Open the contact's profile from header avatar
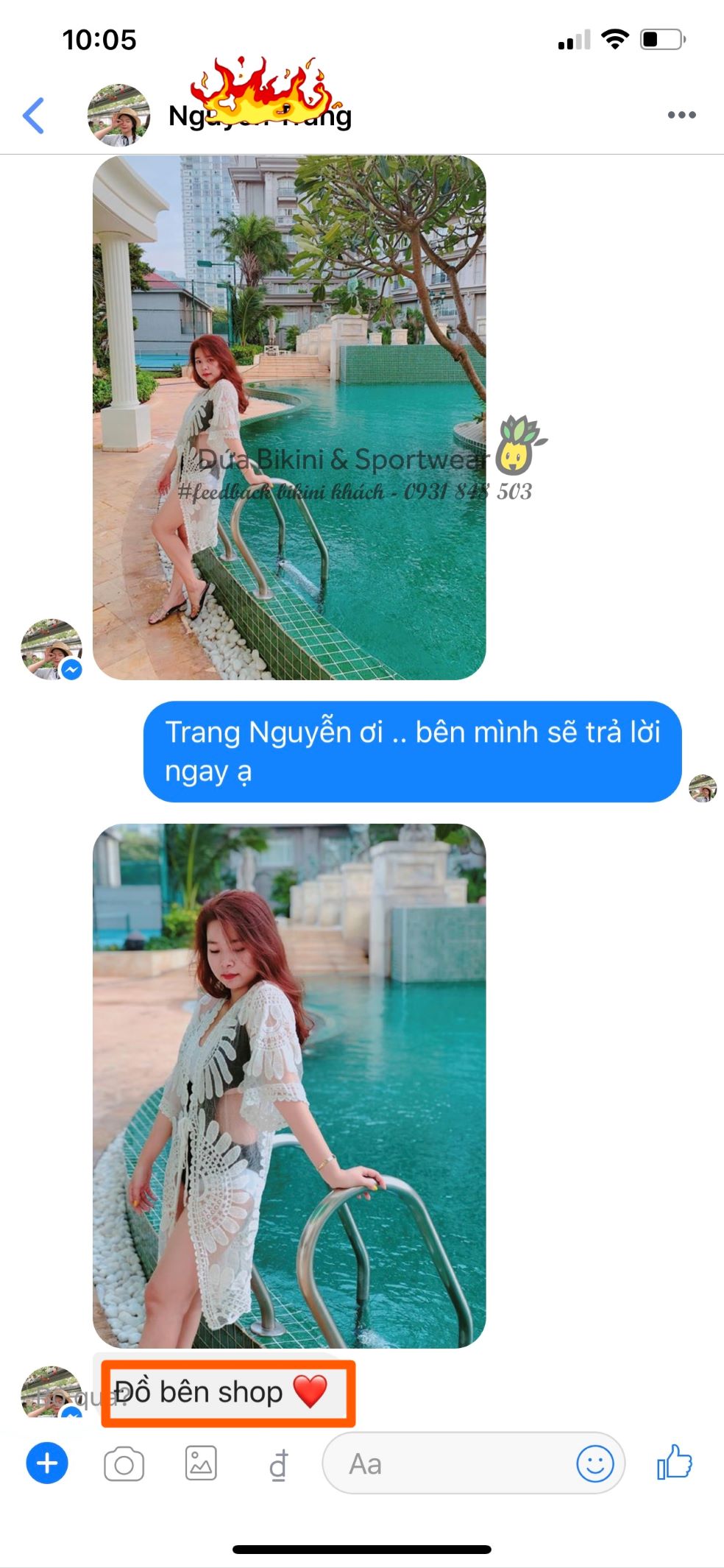Screen dimensions: 724x1568 pyautogui.click(x=118, y=116)
